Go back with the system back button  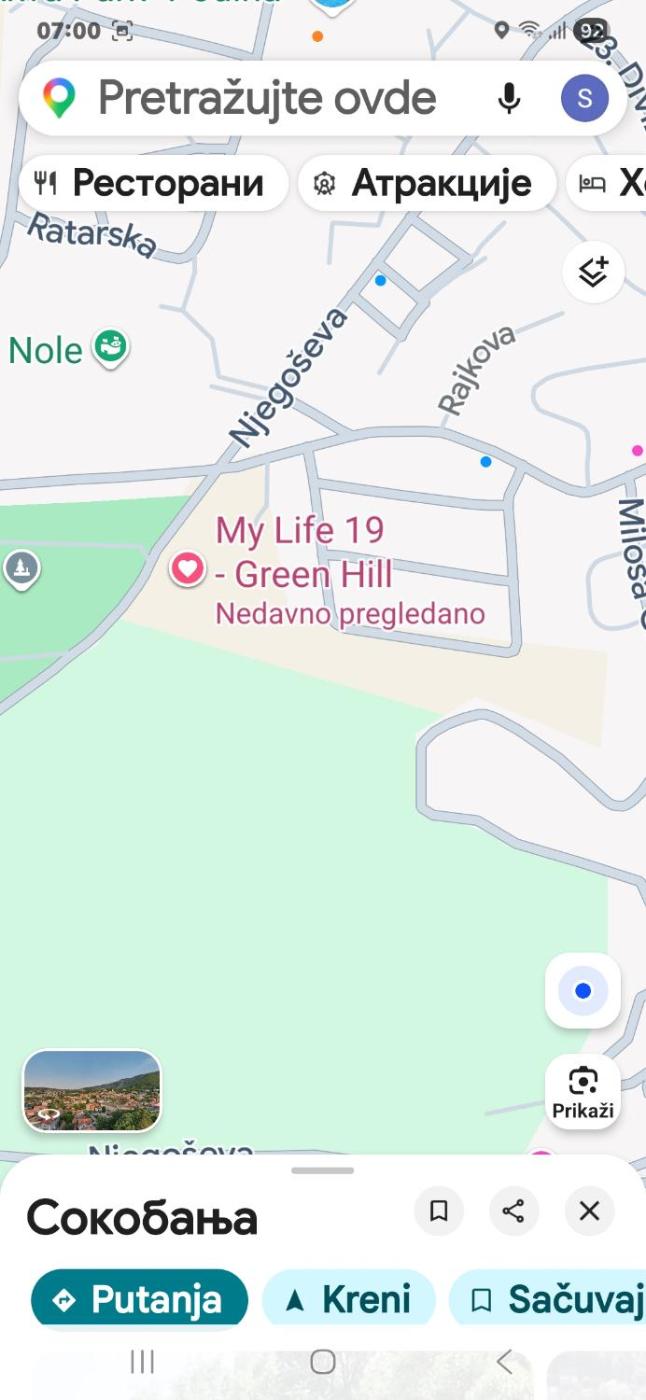(x=504, y=1361)
